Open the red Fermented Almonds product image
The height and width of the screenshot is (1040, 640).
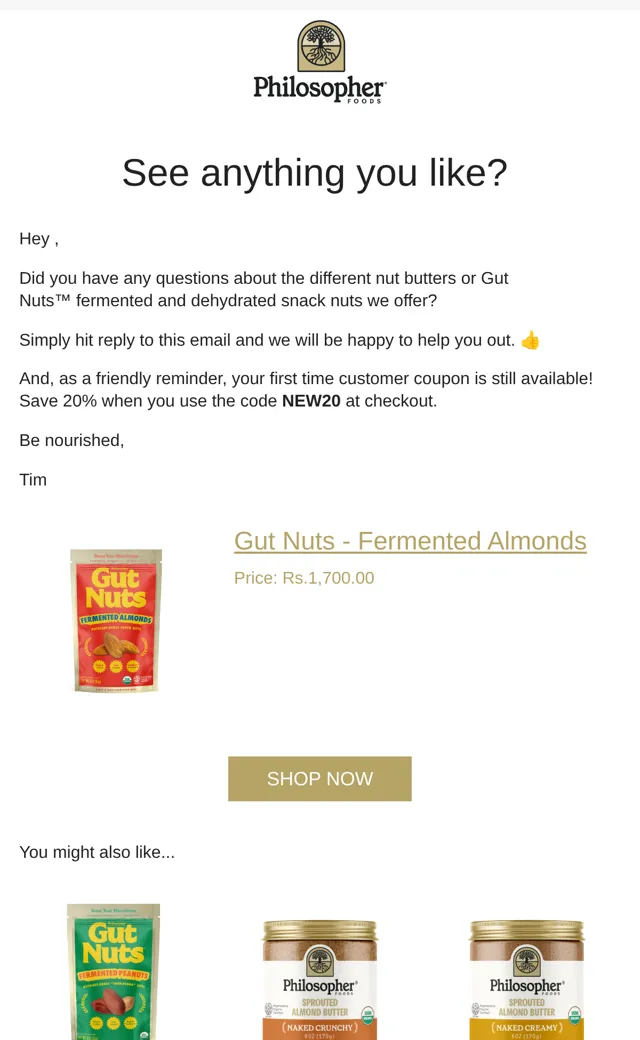pos(116,621)
